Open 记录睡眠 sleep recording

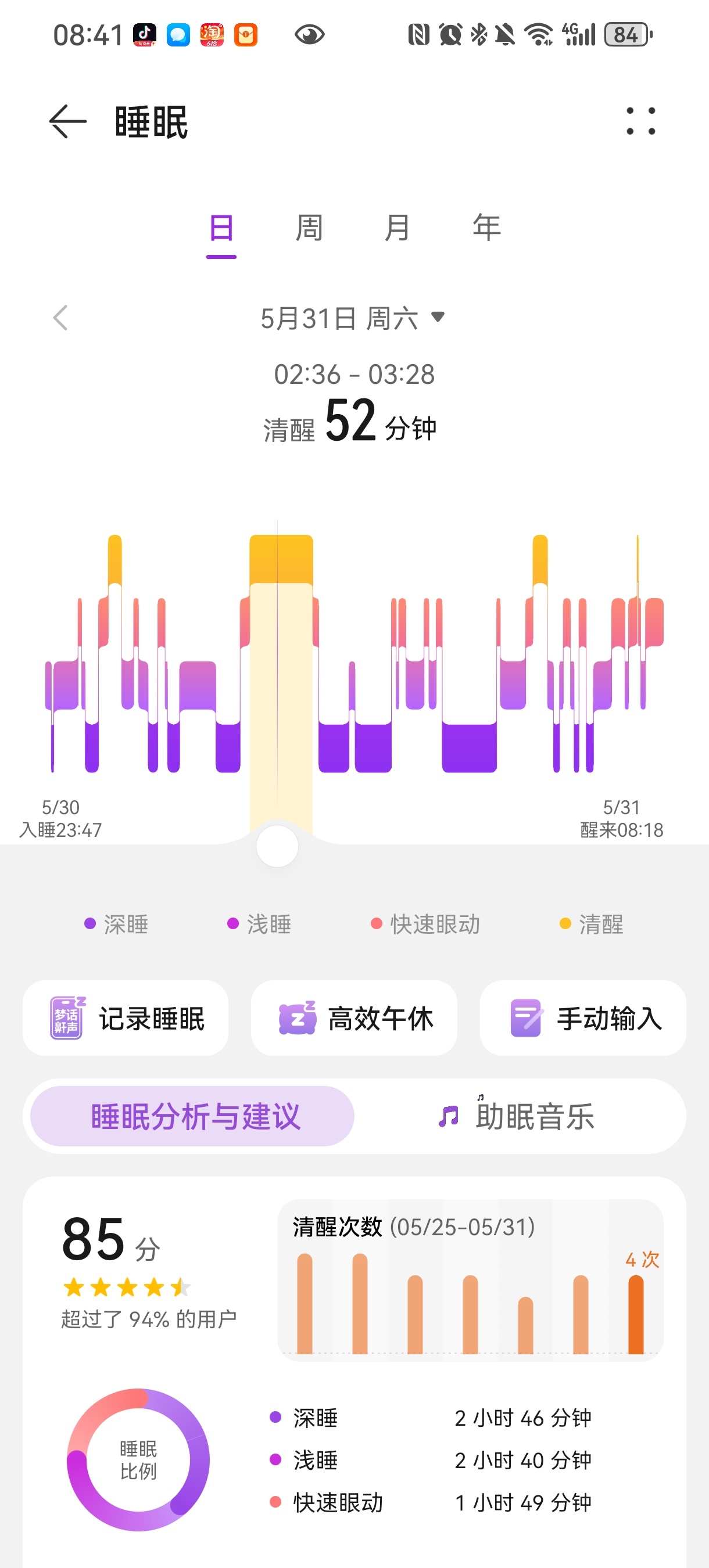pyautogui.click(x=126, y=1019)
